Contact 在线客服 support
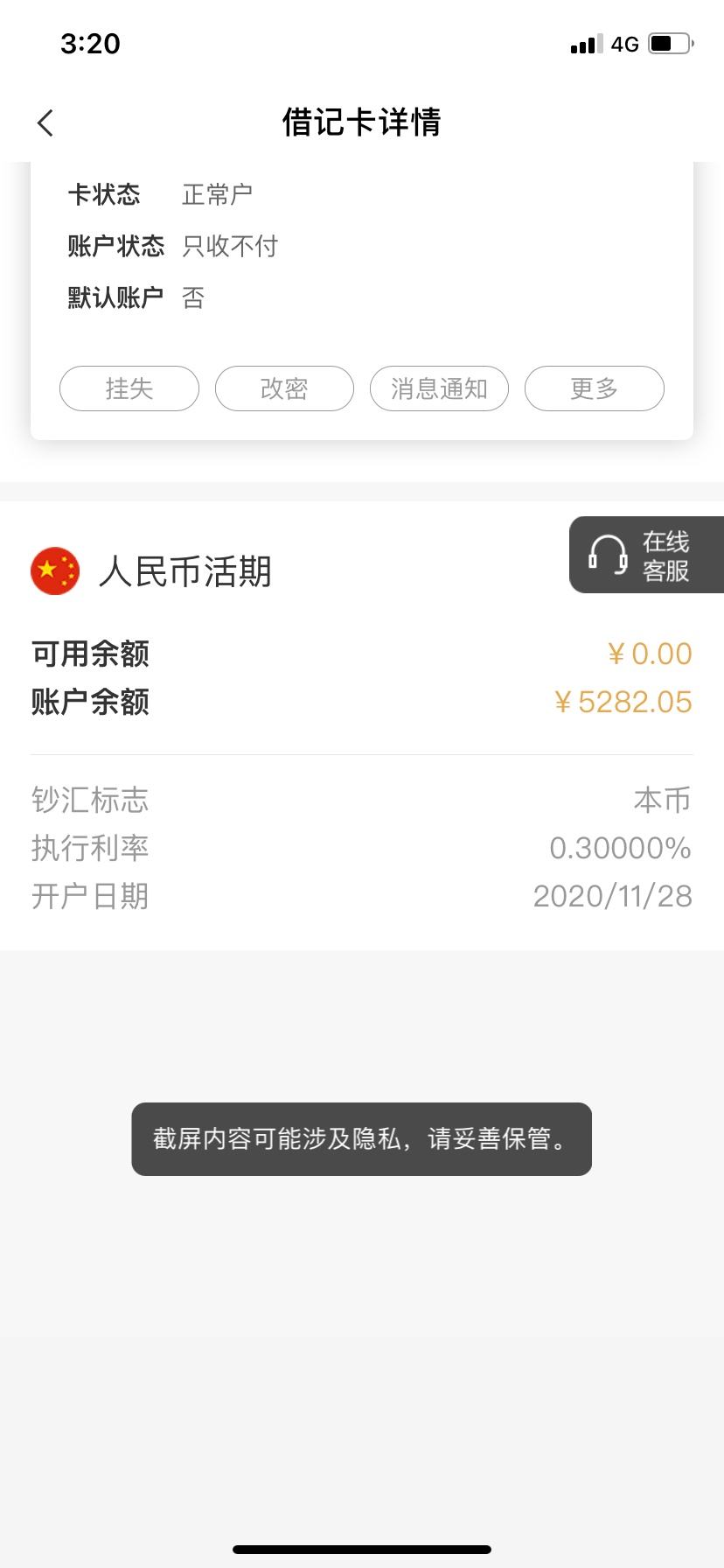The image size is (724, 1568). click(647, 555)
